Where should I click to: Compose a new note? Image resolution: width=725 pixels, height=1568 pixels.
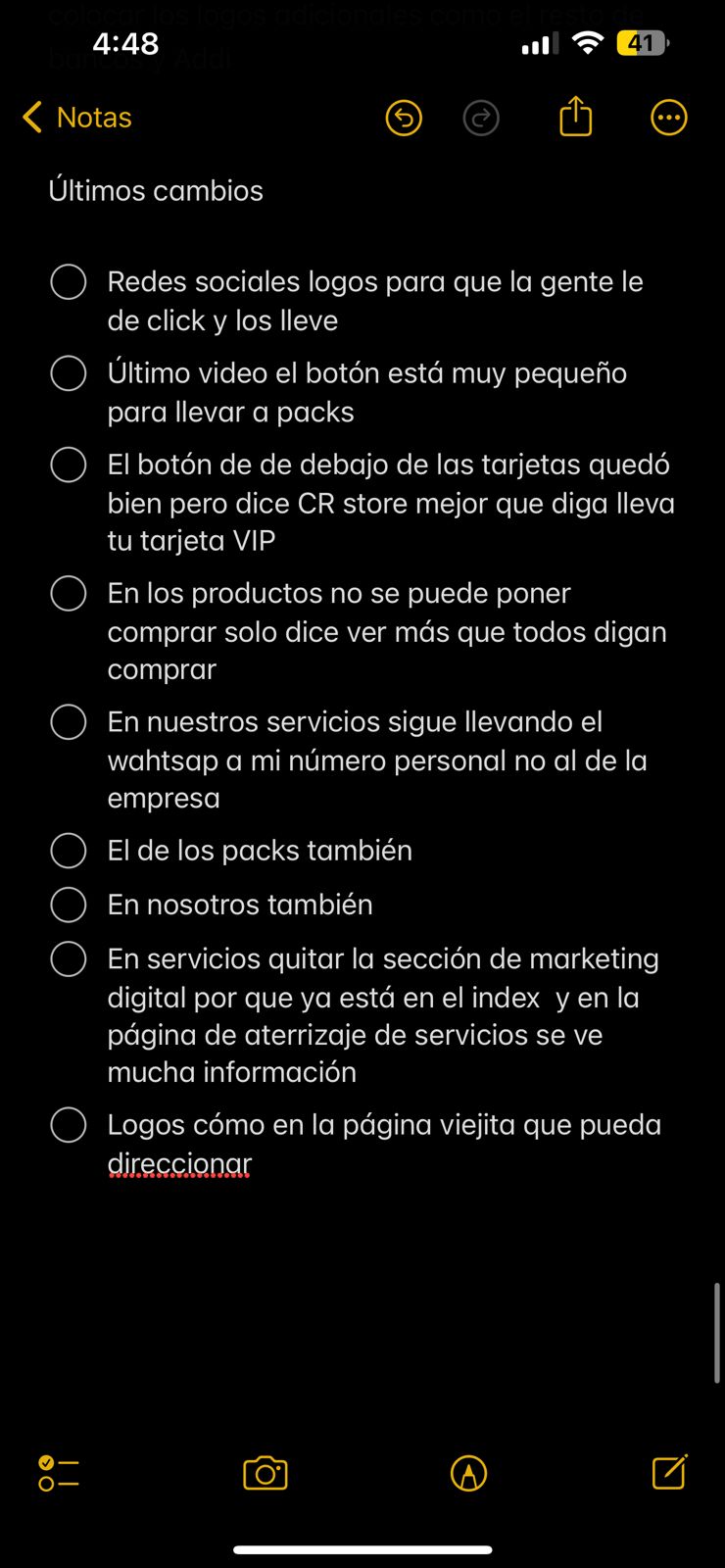coord(670,1472)
